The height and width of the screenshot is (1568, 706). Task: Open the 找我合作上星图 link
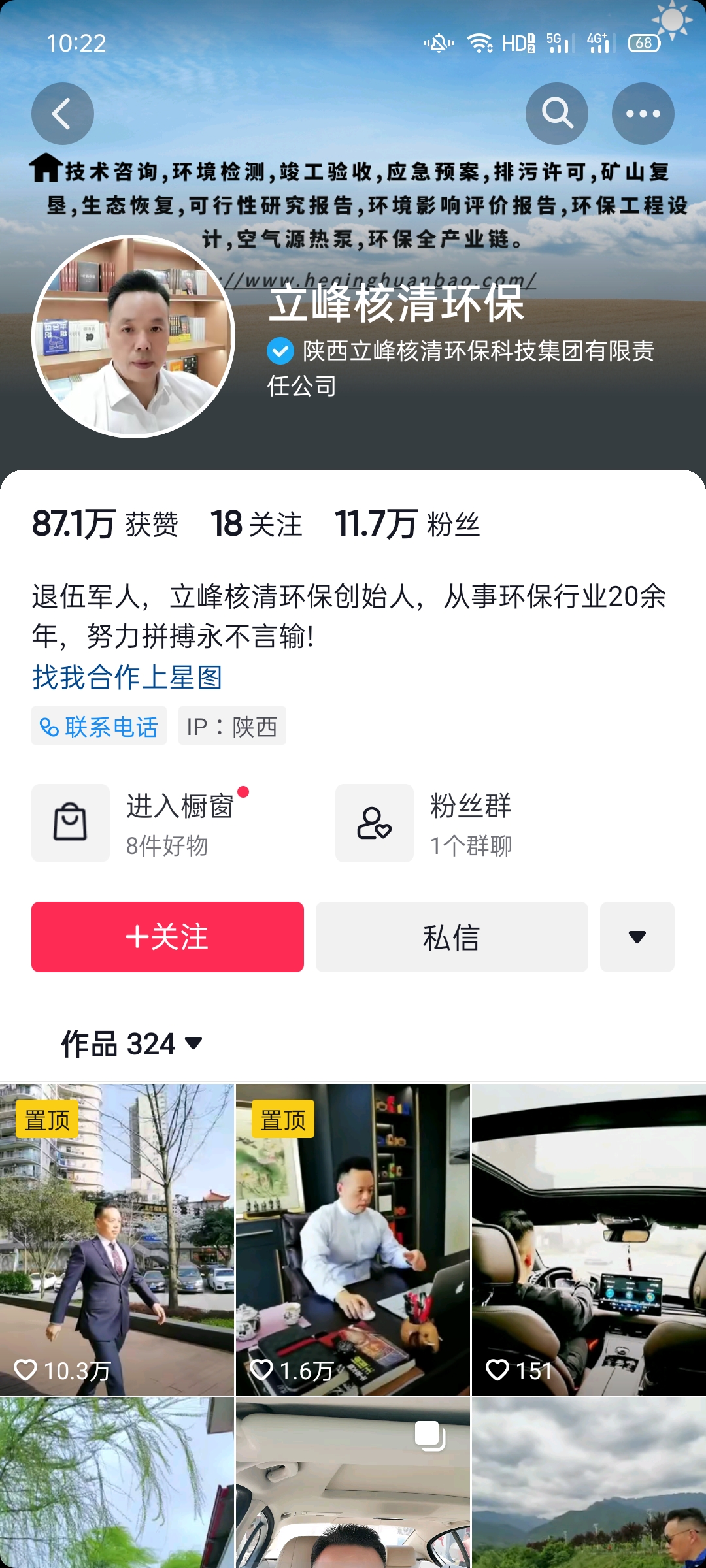pos(127,678)
